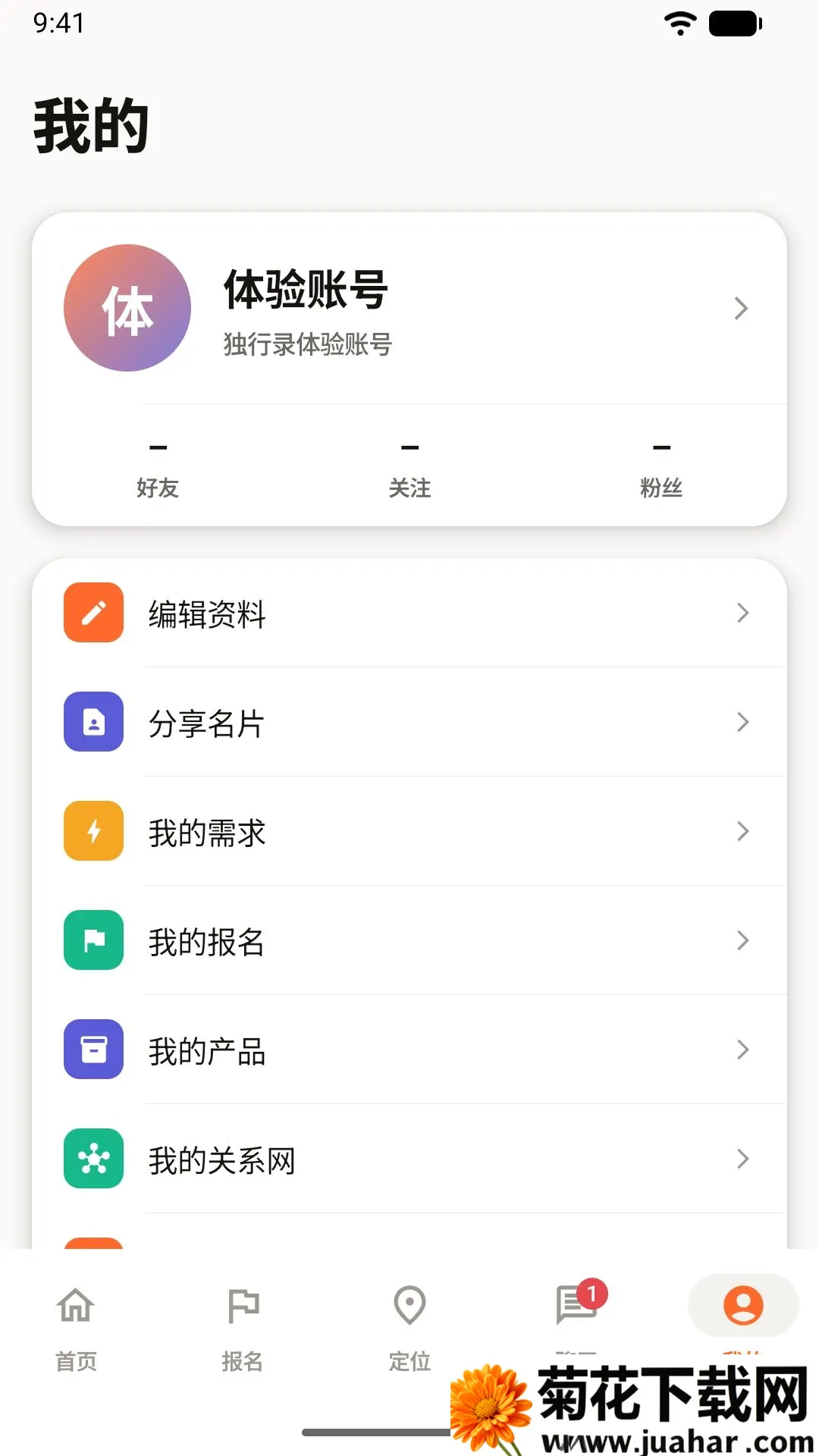Switch to the 首页 home tab
Screen dimensions: 819x1456
76,1327
